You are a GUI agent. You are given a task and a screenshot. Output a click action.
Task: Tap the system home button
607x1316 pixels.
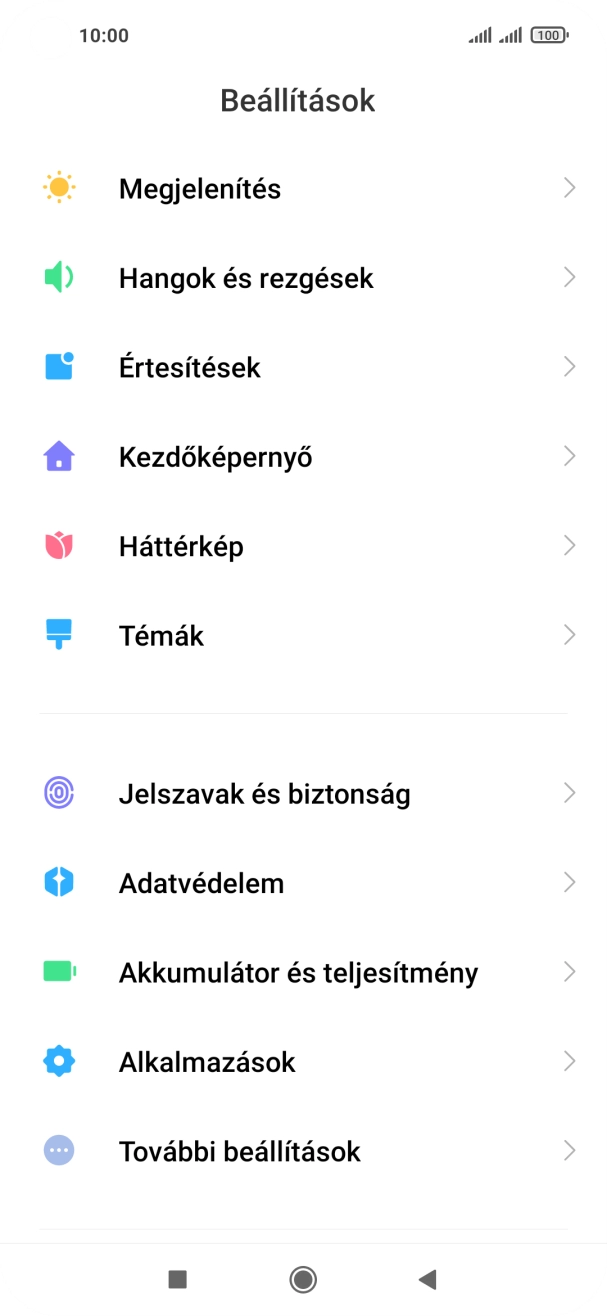(x=303, y=1278)
